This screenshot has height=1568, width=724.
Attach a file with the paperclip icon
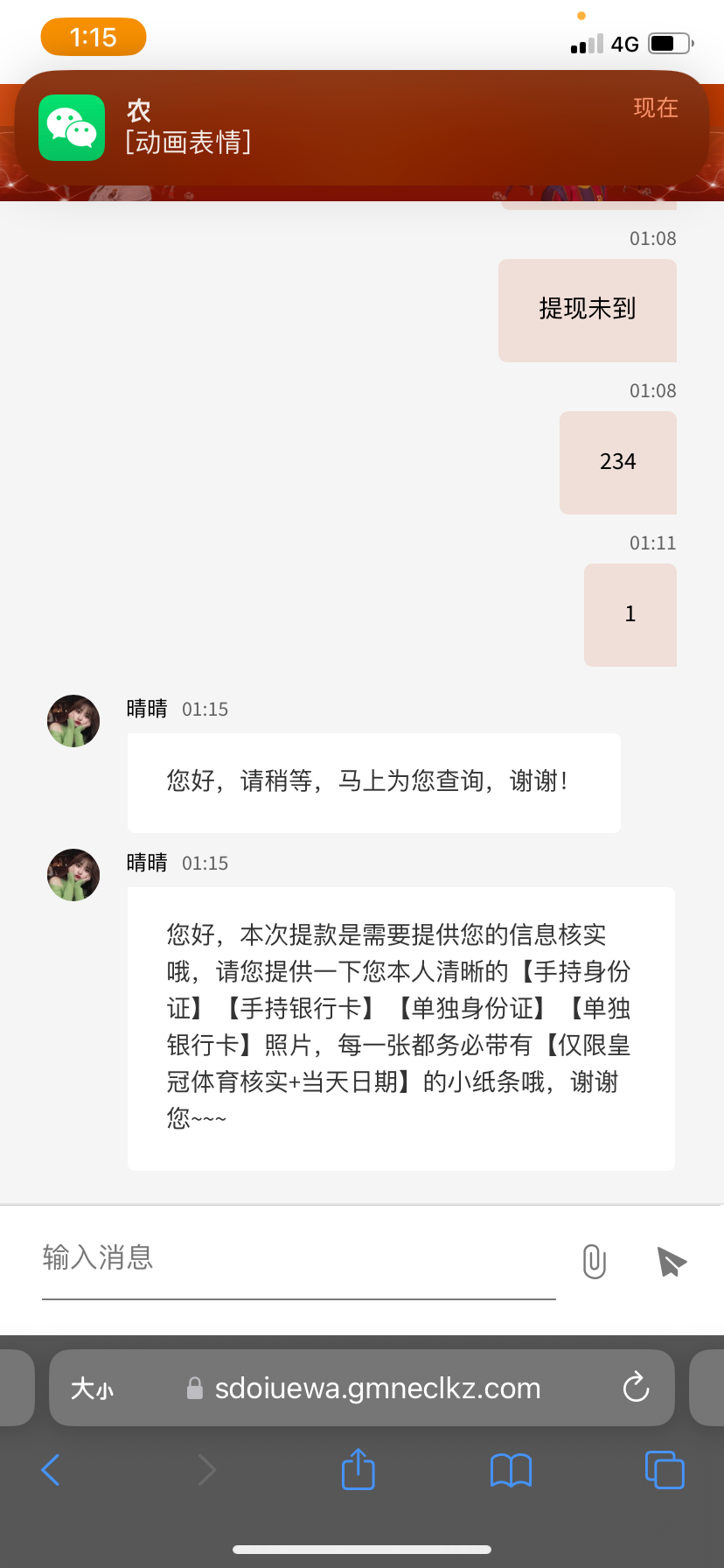click(x=594, y=1261)
